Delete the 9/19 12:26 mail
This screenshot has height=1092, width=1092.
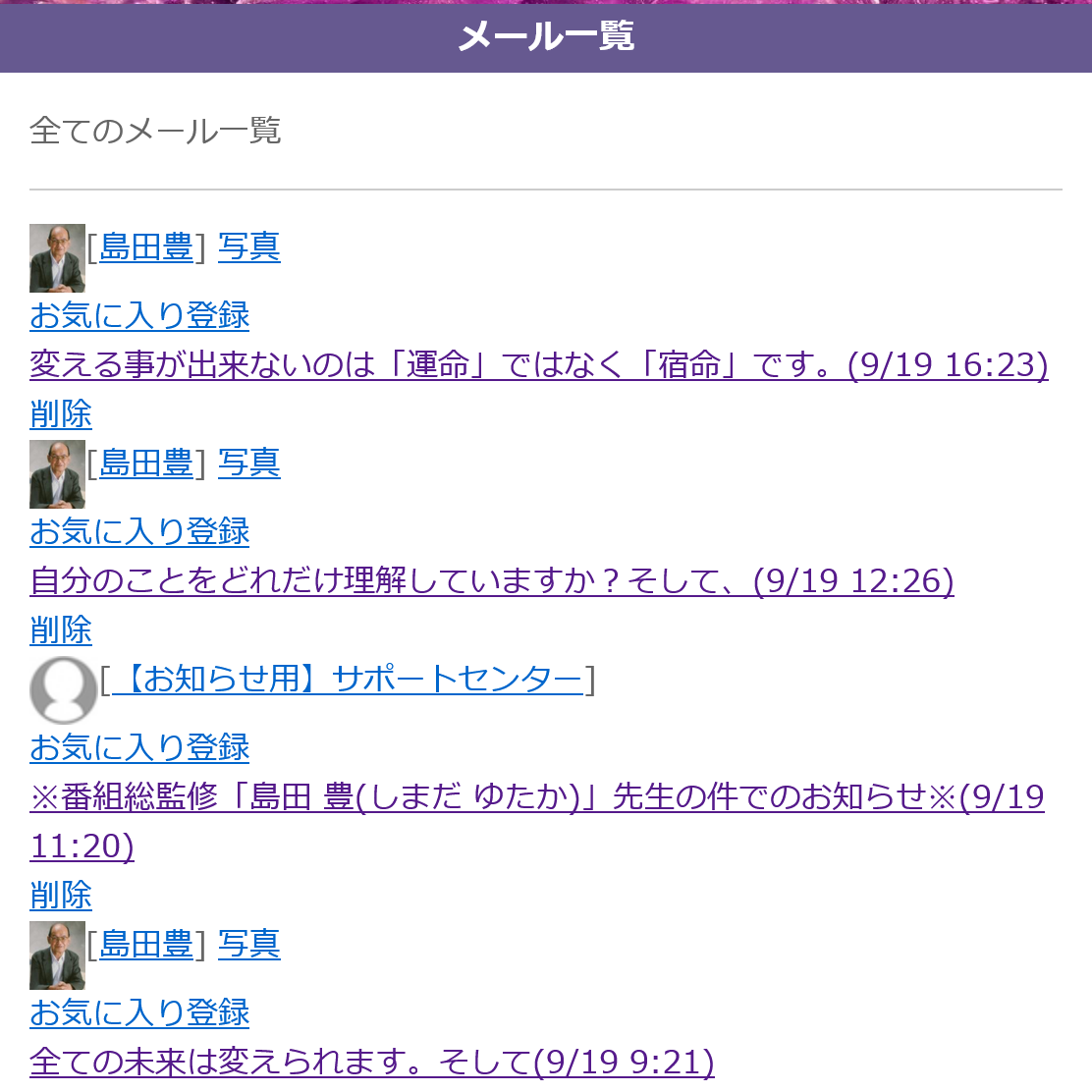coord(61,630)
